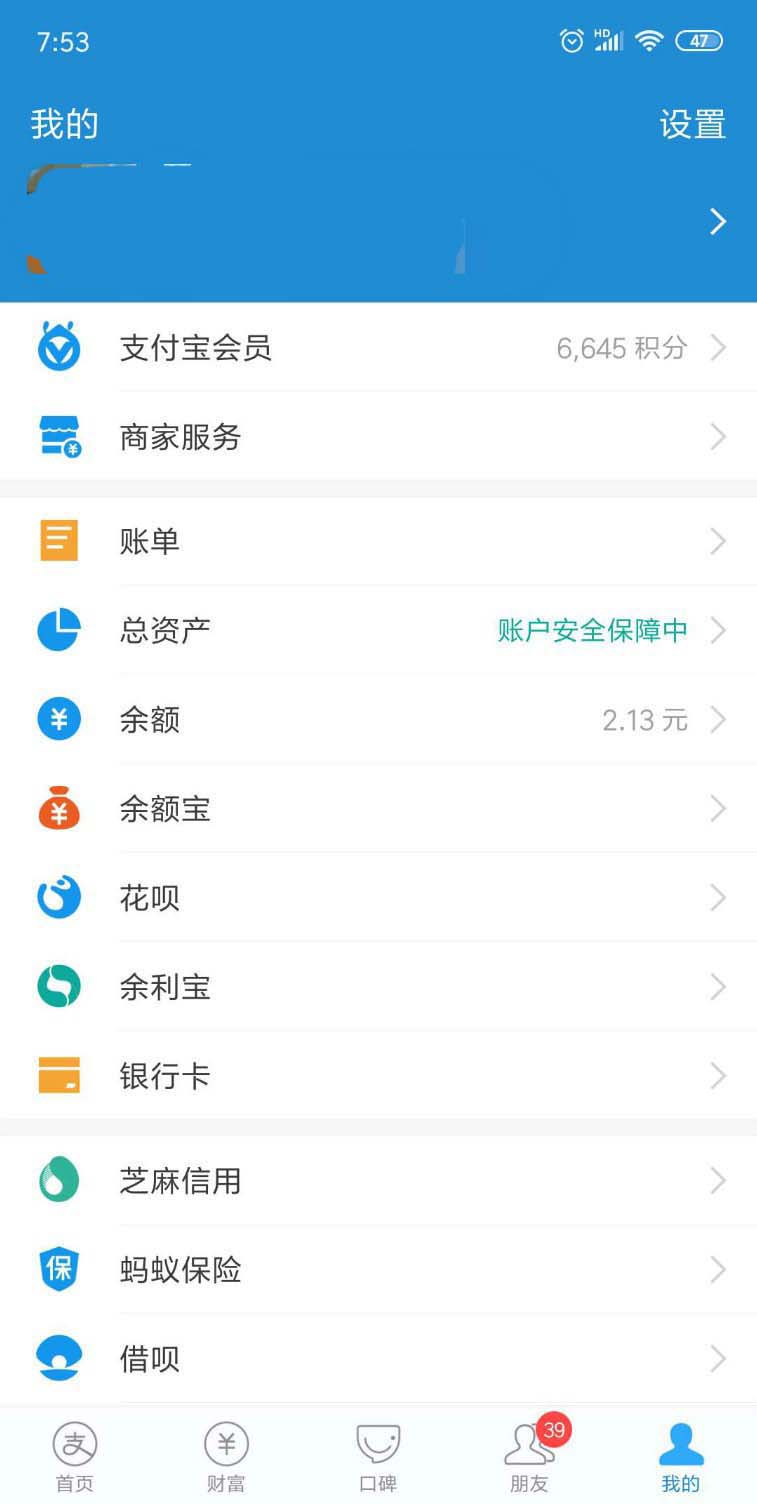Open 总资产 overview
Viewport: 757px width, 1504px height.
(x=378, y=630)
